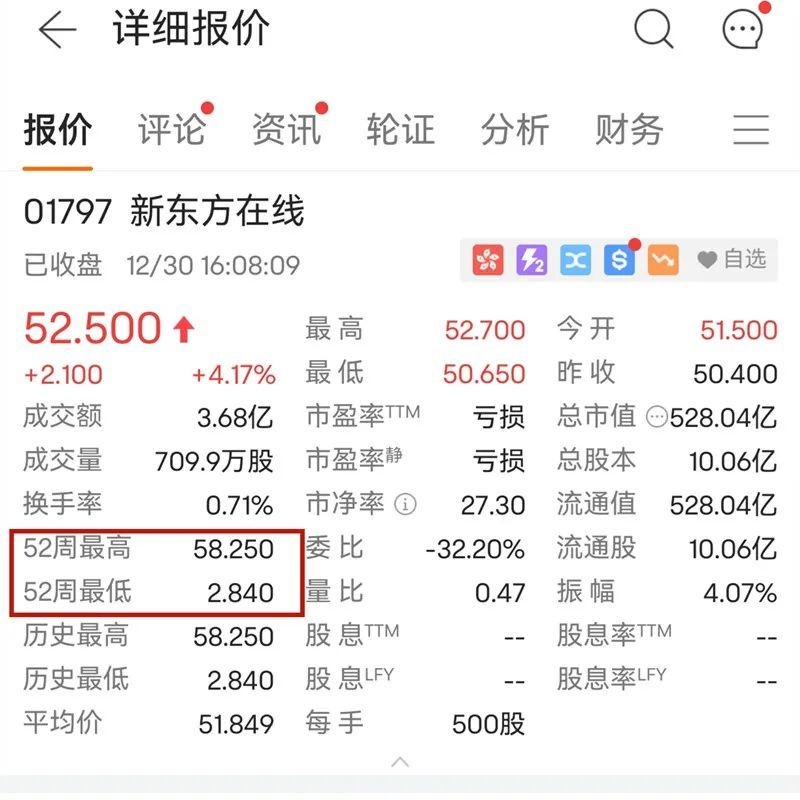Tap the blue shuffle arrows icon
Viewport: 800px width, 800px height.
pos(576,260)
